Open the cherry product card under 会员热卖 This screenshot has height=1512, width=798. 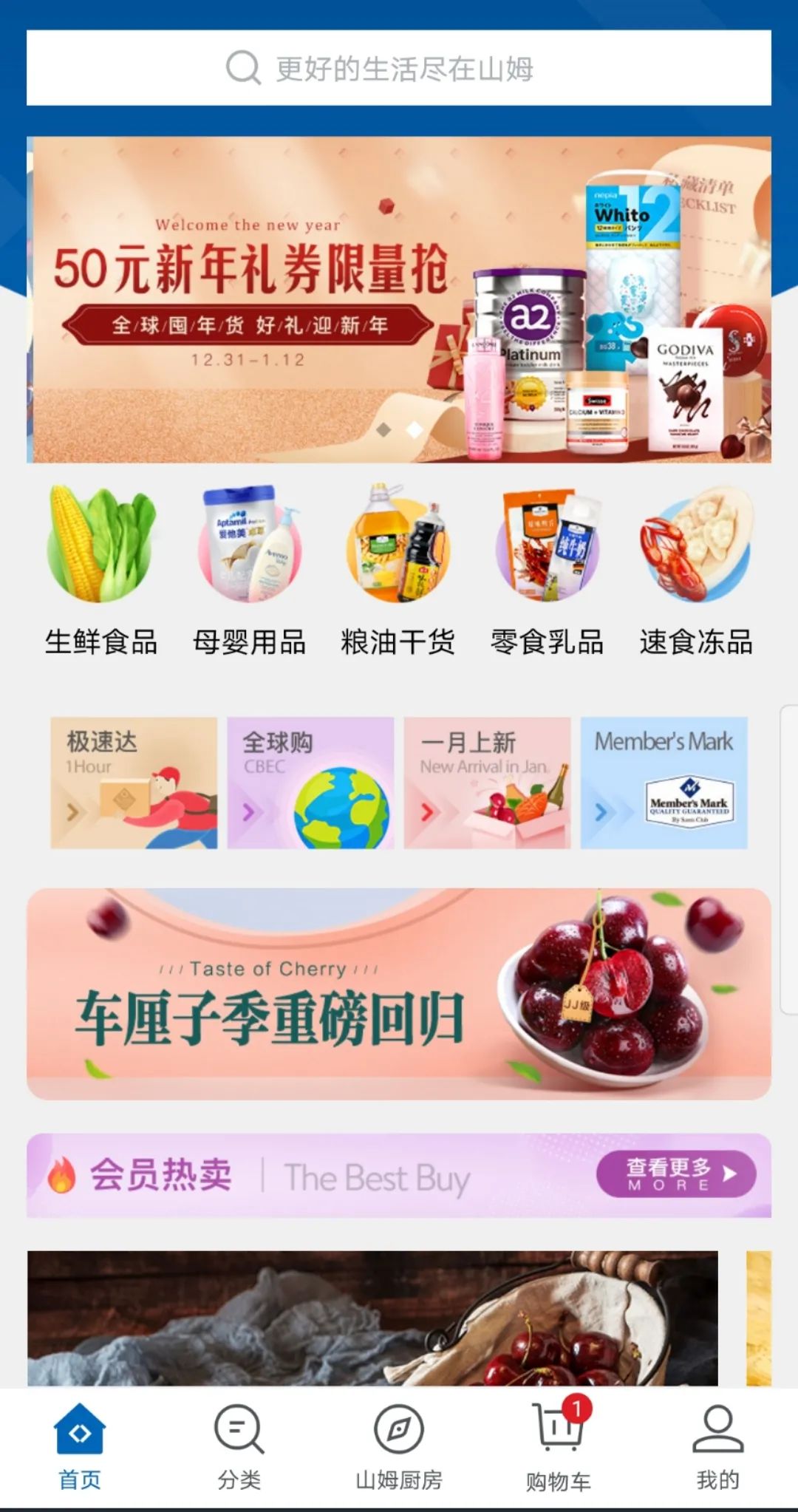pyautogui.click(x=372, y=1318)
